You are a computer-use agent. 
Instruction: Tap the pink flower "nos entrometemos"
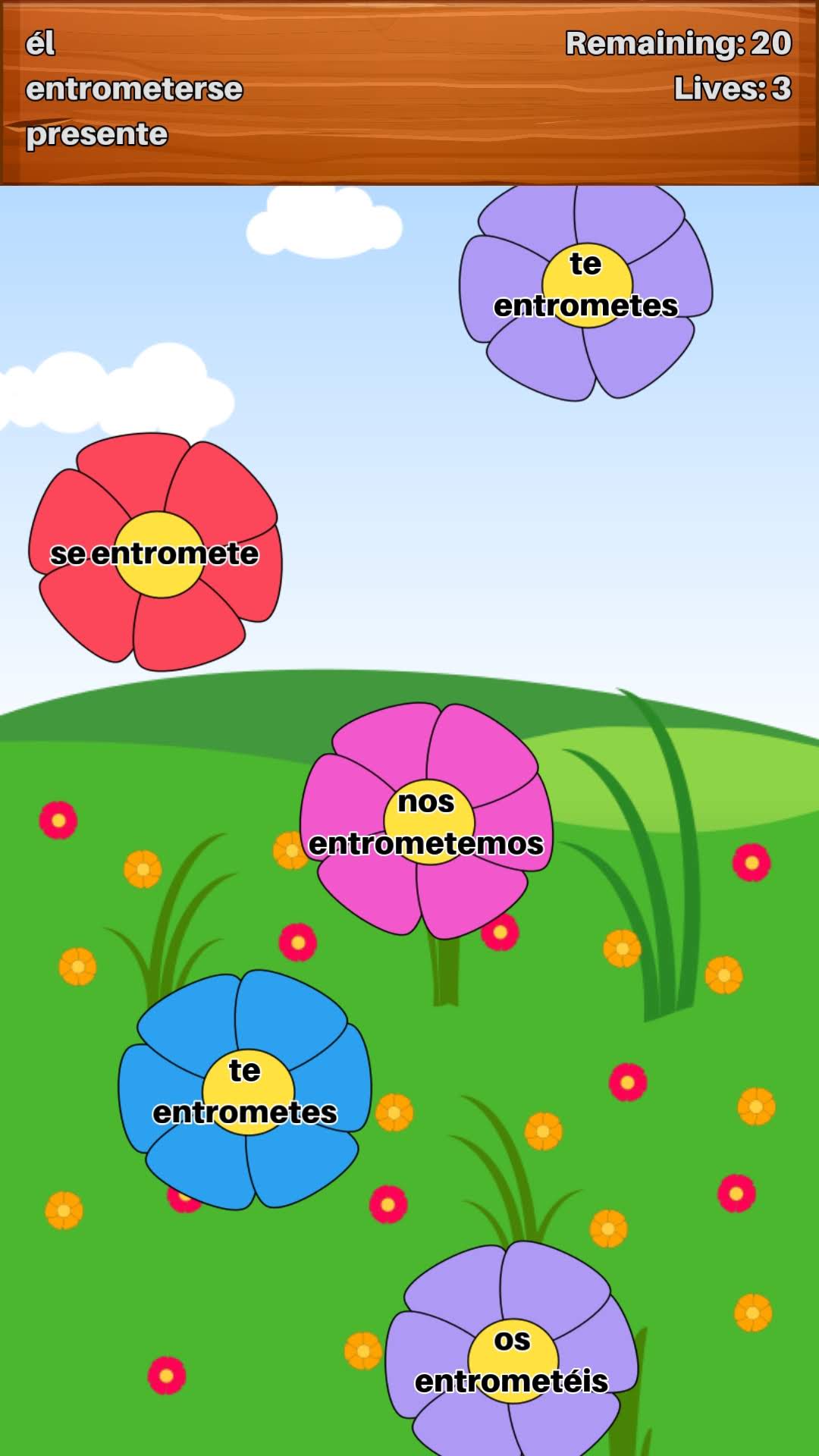428,823
